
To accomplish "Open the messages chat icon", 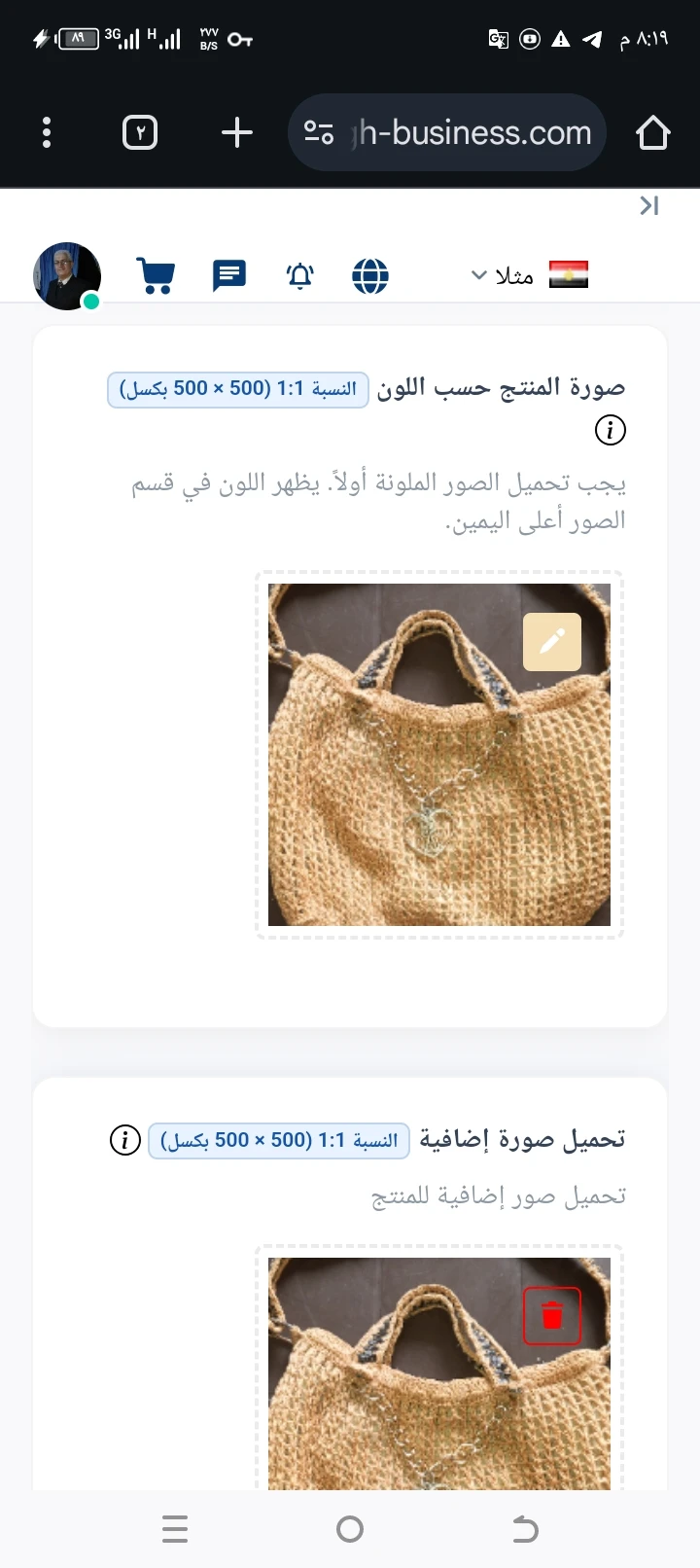I will click(x=229, y=276).
